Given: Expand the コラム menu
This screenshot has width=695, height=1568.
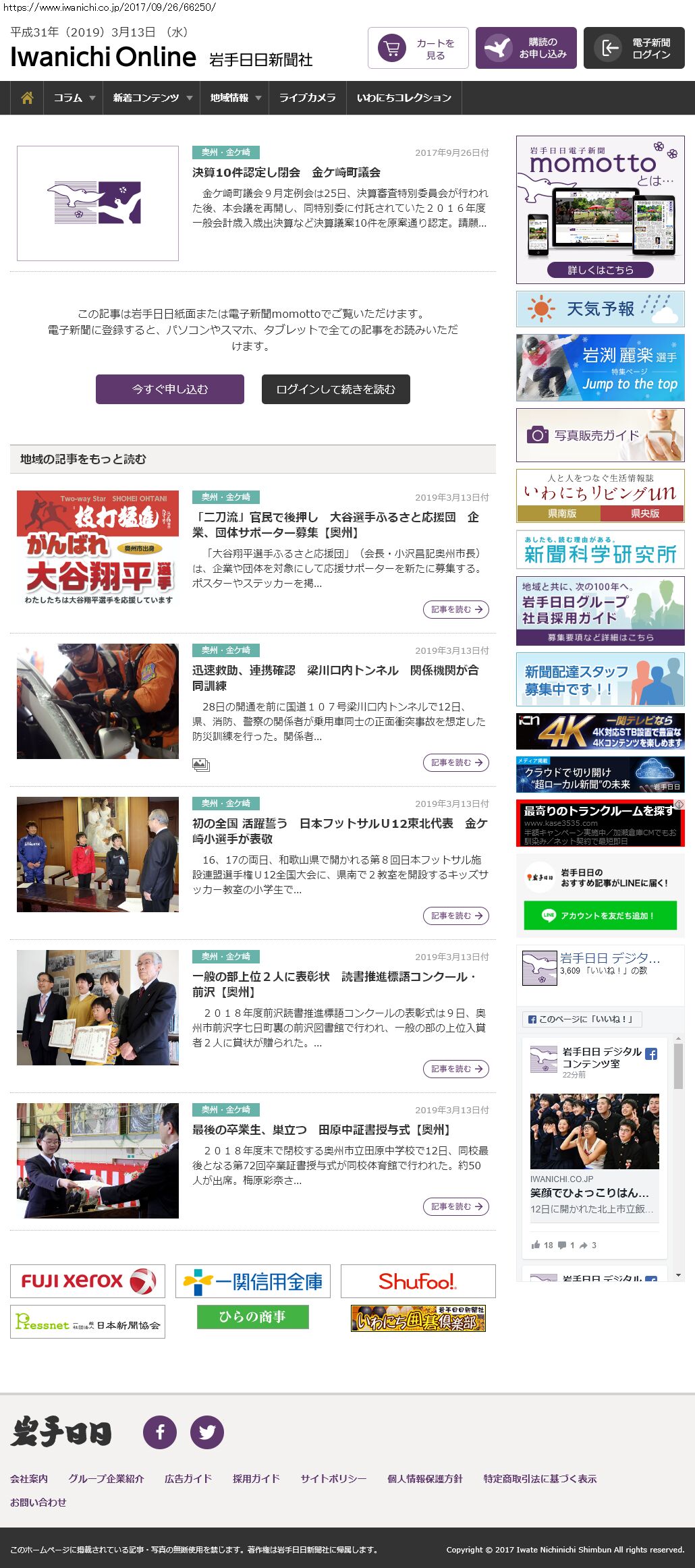Looking at the screenshot, I should pos(74,98).
